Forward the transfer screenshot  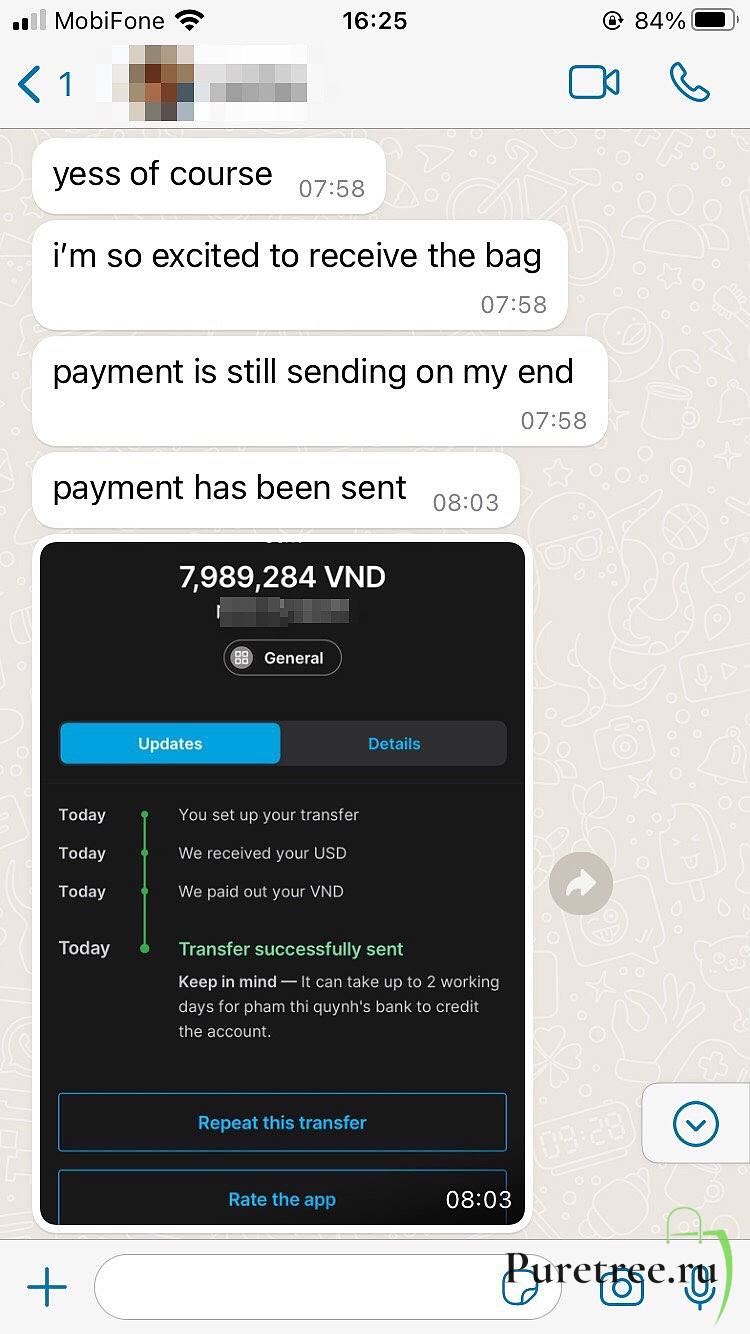click(581, 883)
